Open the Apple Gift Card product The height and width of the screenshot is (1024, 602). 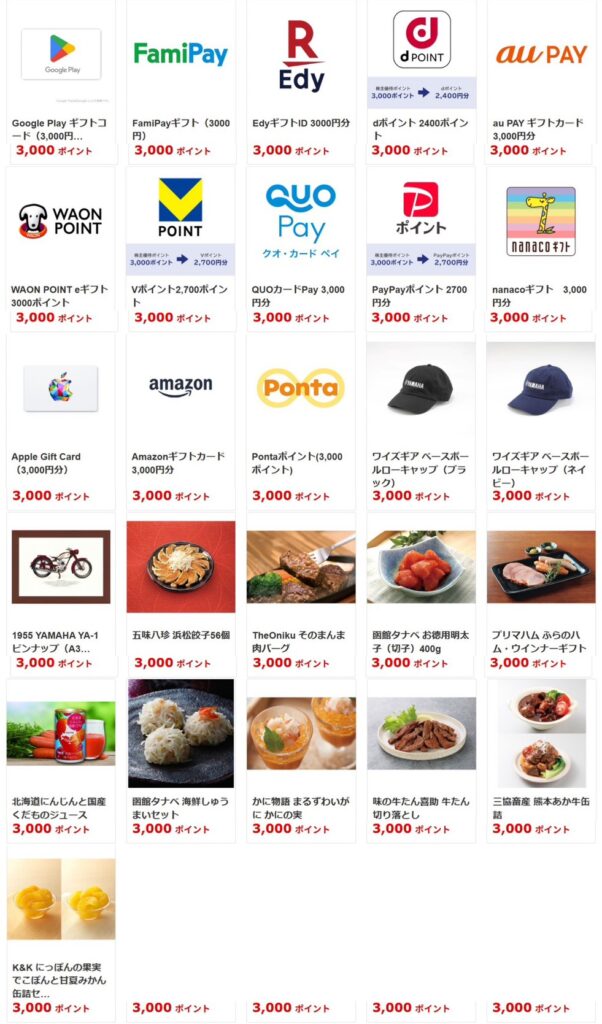point(61,388)
